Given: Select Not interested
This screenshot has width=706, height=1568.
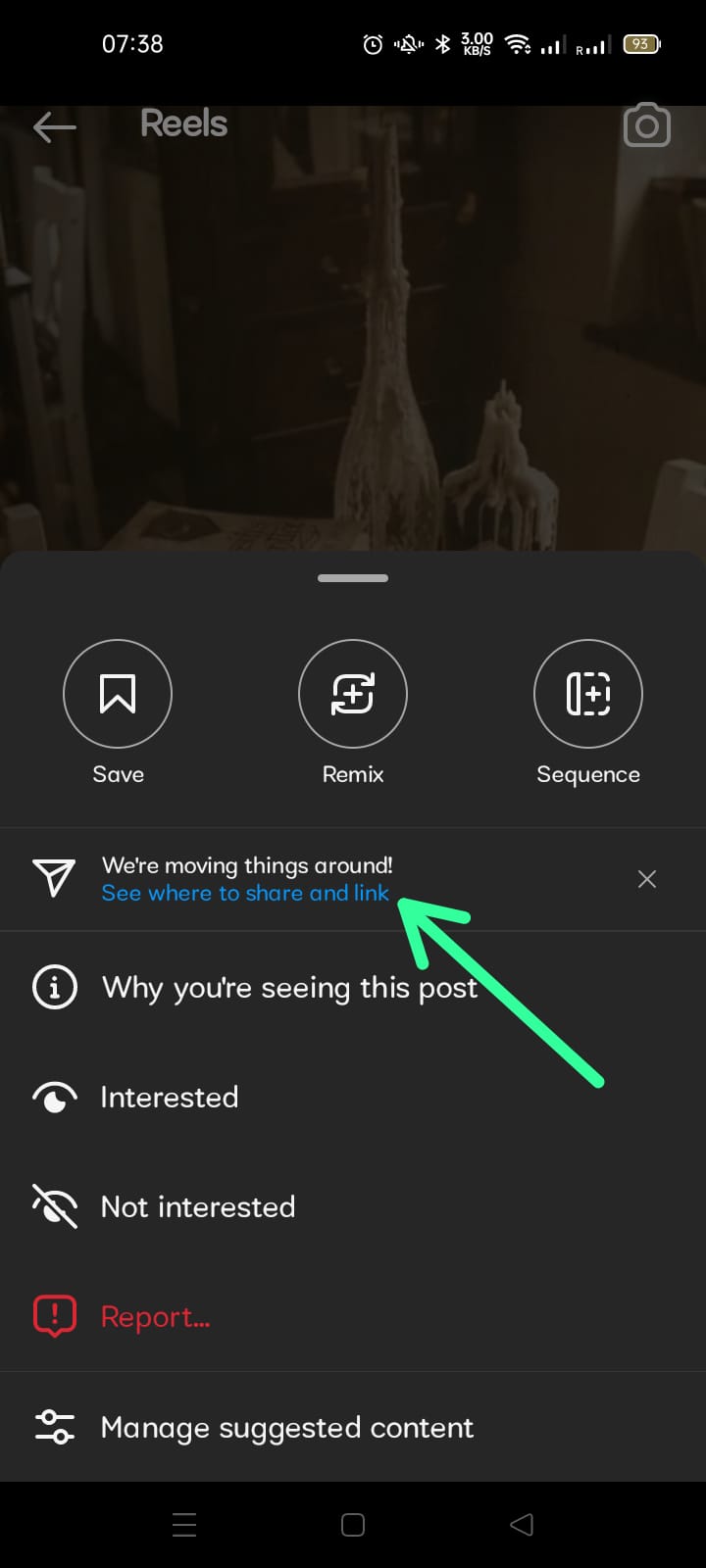Looking at the screenshot, I should 197,1206.
